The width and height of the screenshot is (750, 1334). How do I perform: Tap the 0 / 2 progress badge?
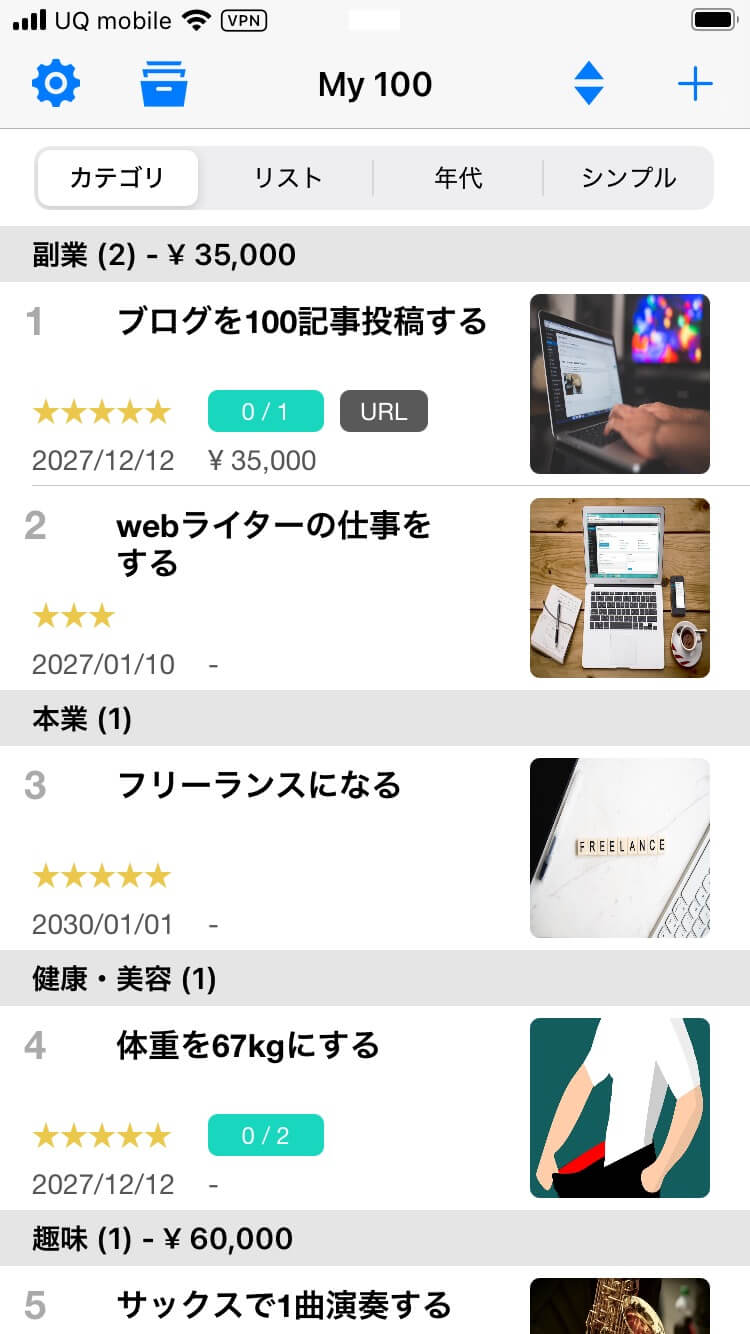coord(265,1135)
